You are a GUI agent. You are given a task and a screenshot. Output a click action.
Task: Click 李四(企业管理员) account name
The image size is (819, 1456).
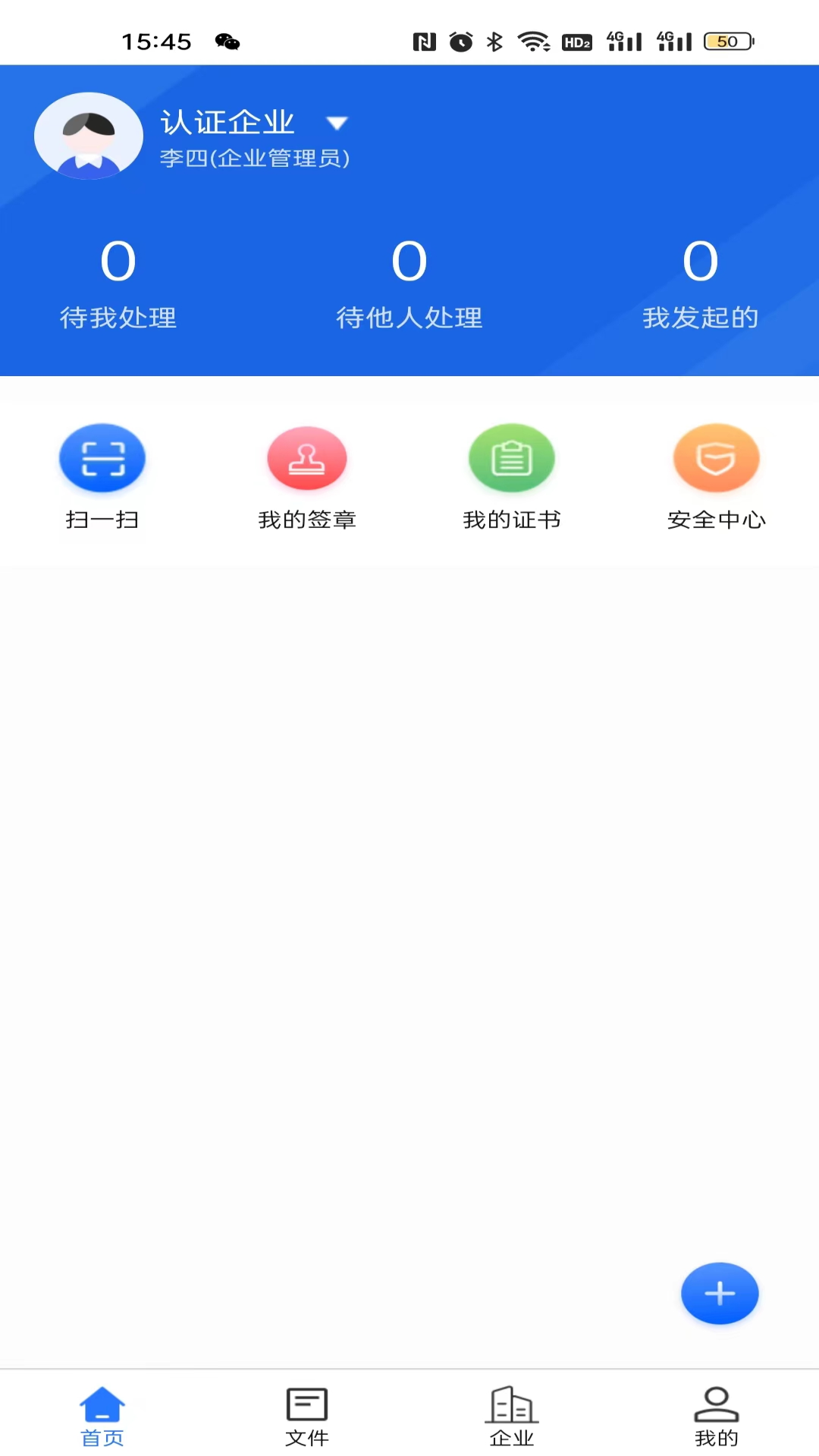coord(255,159)
